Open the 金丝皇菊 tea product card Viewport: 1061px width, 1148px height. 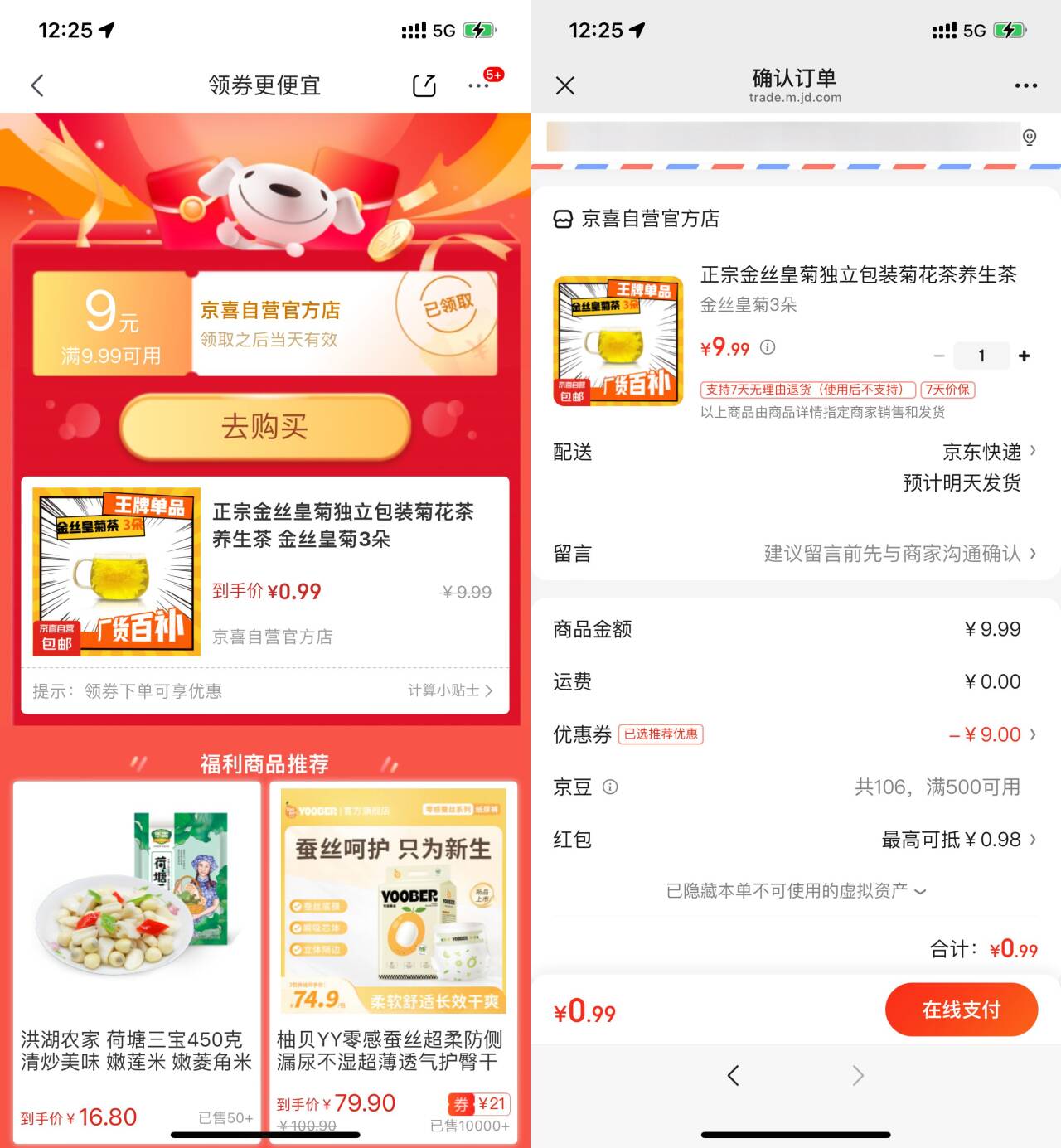tap(265, 572)
